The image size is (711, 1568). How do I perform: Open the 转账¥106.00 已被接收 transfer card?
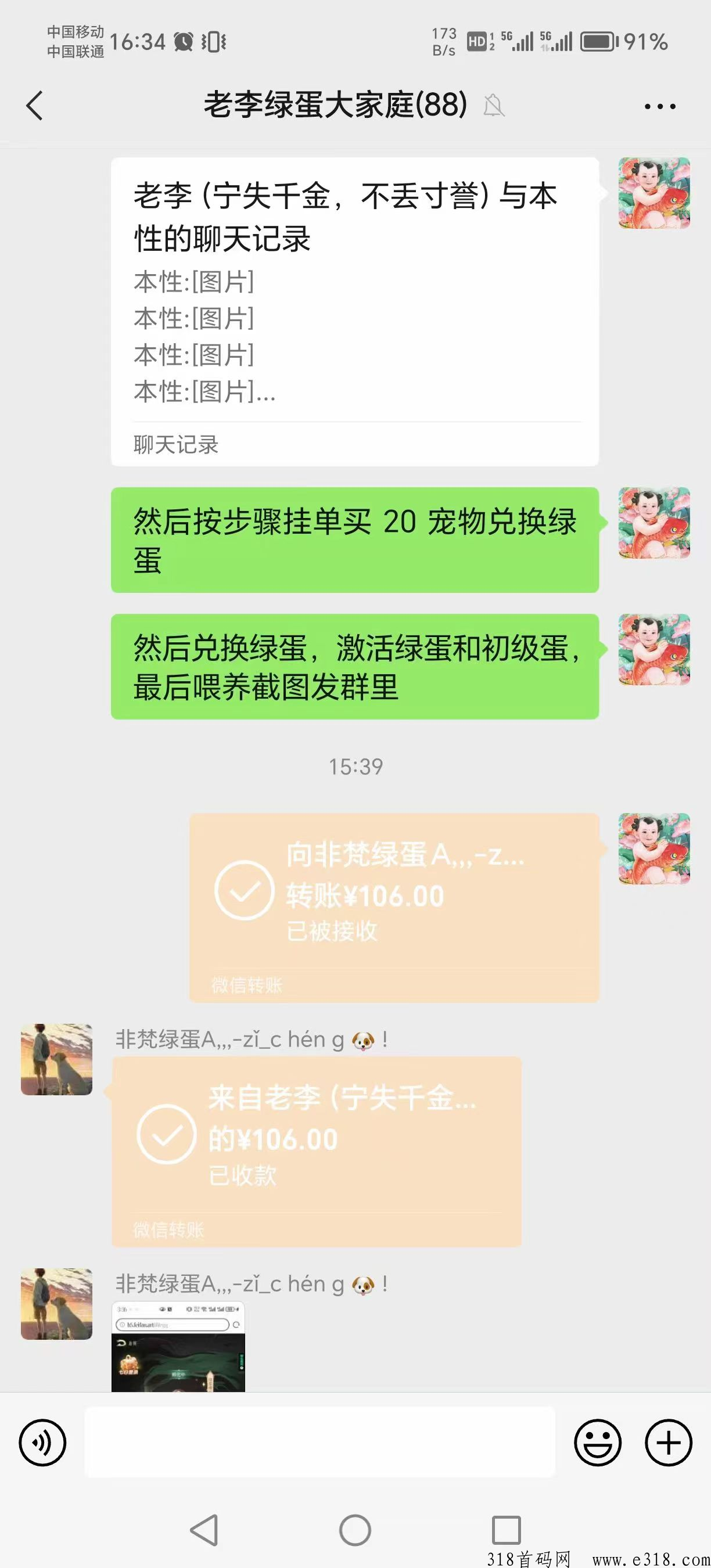[x=394, y=907]
